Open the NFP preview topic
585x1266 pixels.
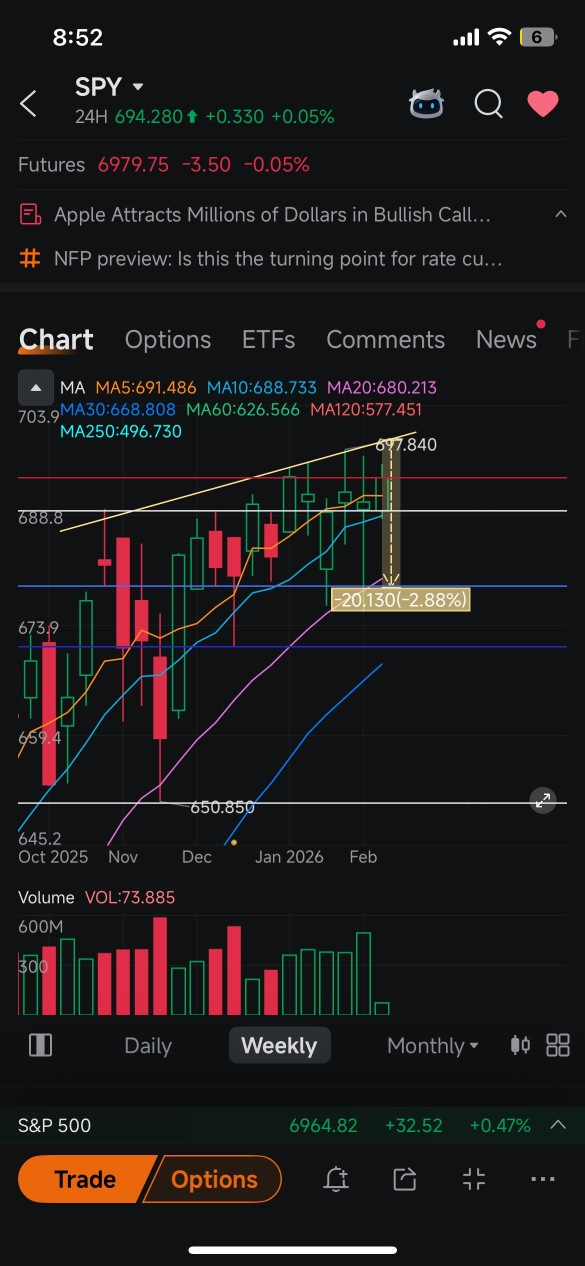[x=278, y=259]
